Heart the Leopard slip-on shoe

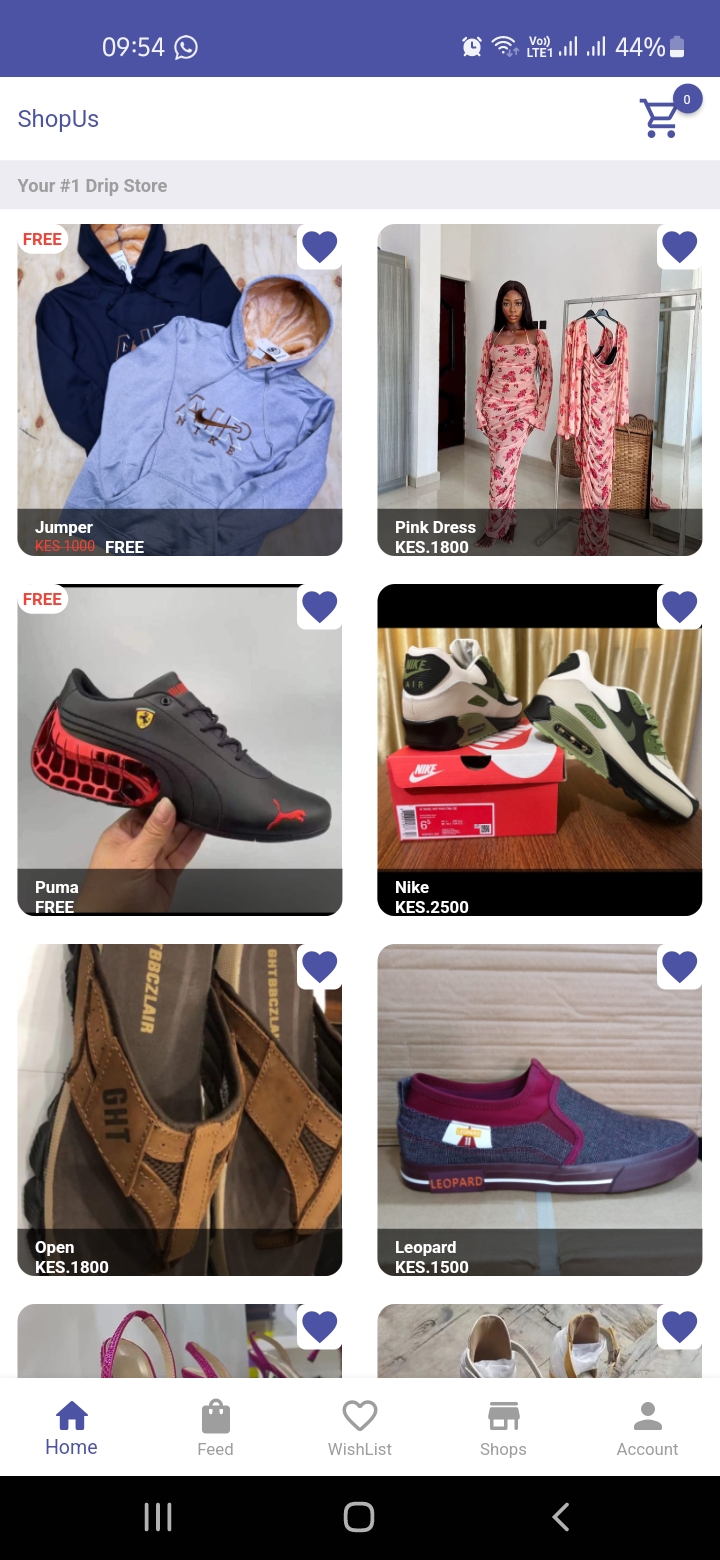click(680, 966)
